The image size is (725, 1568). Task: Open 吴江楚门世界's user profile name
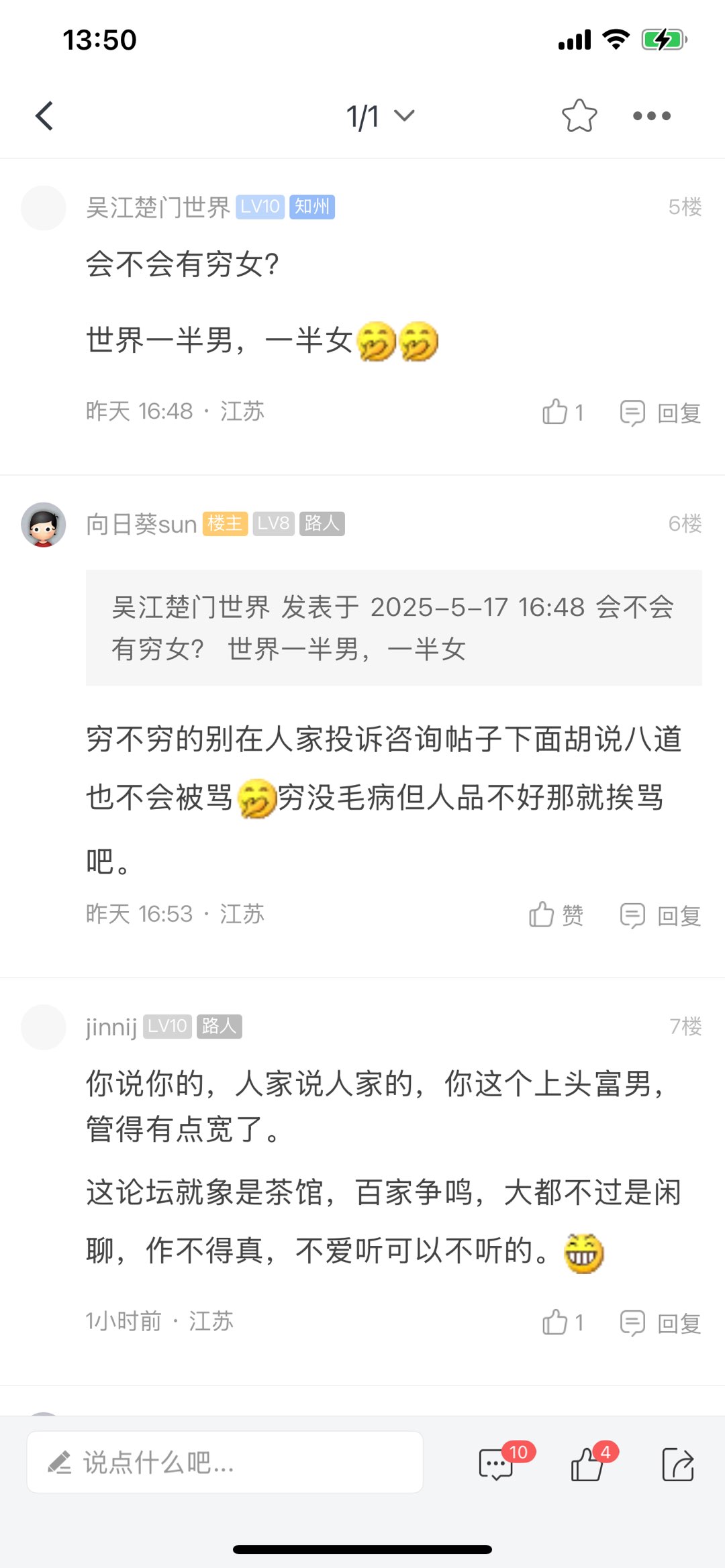(158, 207)
